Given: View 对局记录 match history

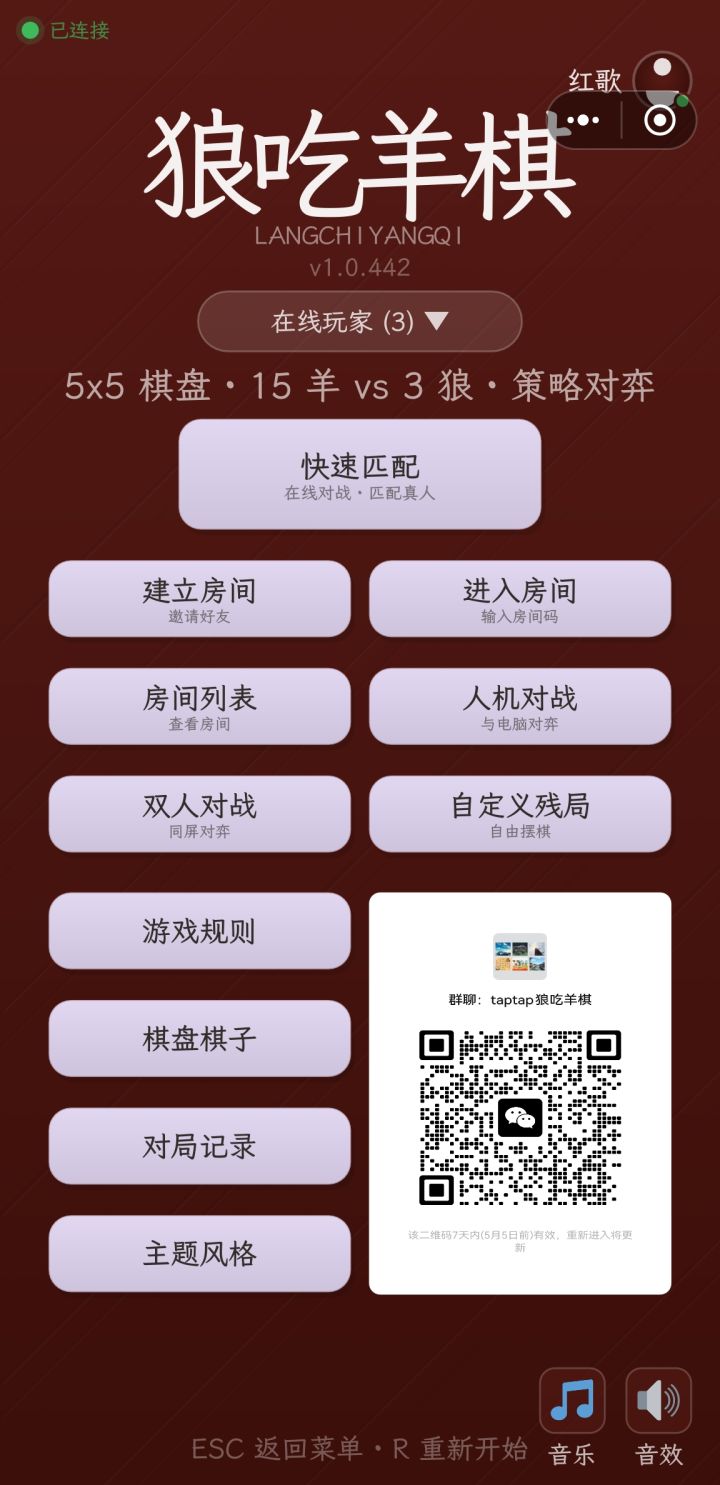Looking at the screenshot, I should (199, 1146).
